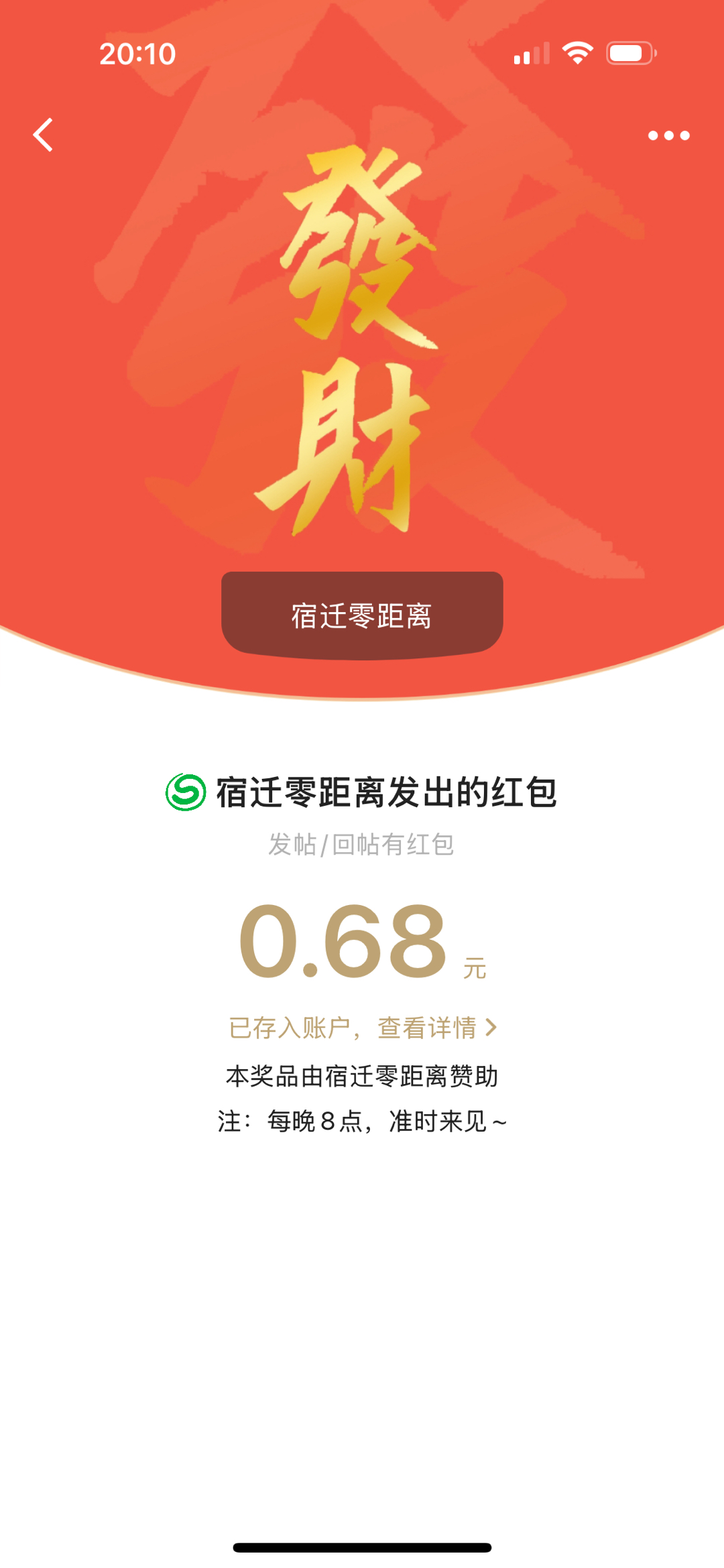This screenshot has width=724, height=1568.
Task: Go back using the top-left arrow
Action: [x=44, y=135]
